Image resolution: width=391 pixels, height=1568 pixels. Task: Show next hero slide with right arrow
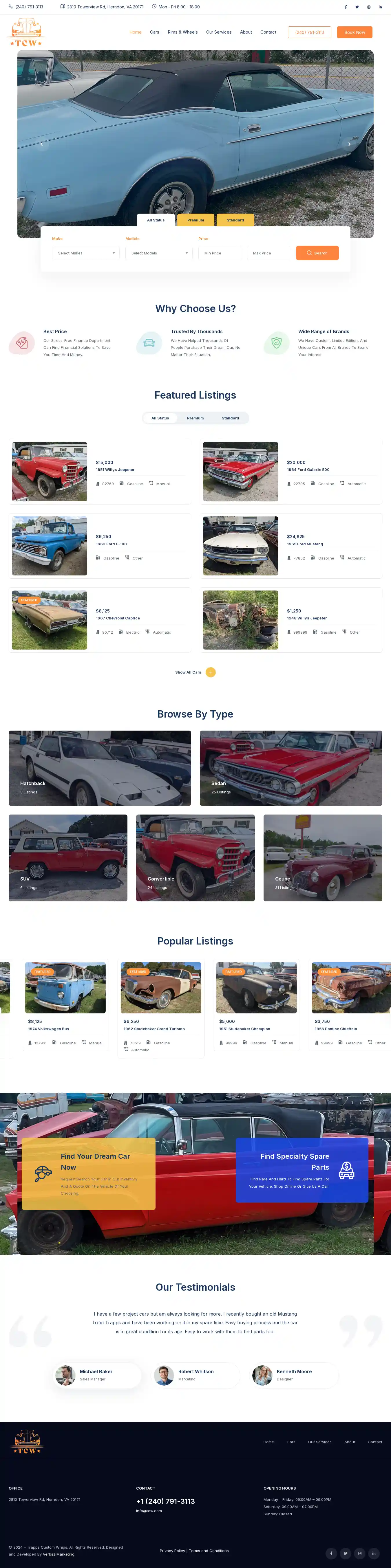[349, 144]
